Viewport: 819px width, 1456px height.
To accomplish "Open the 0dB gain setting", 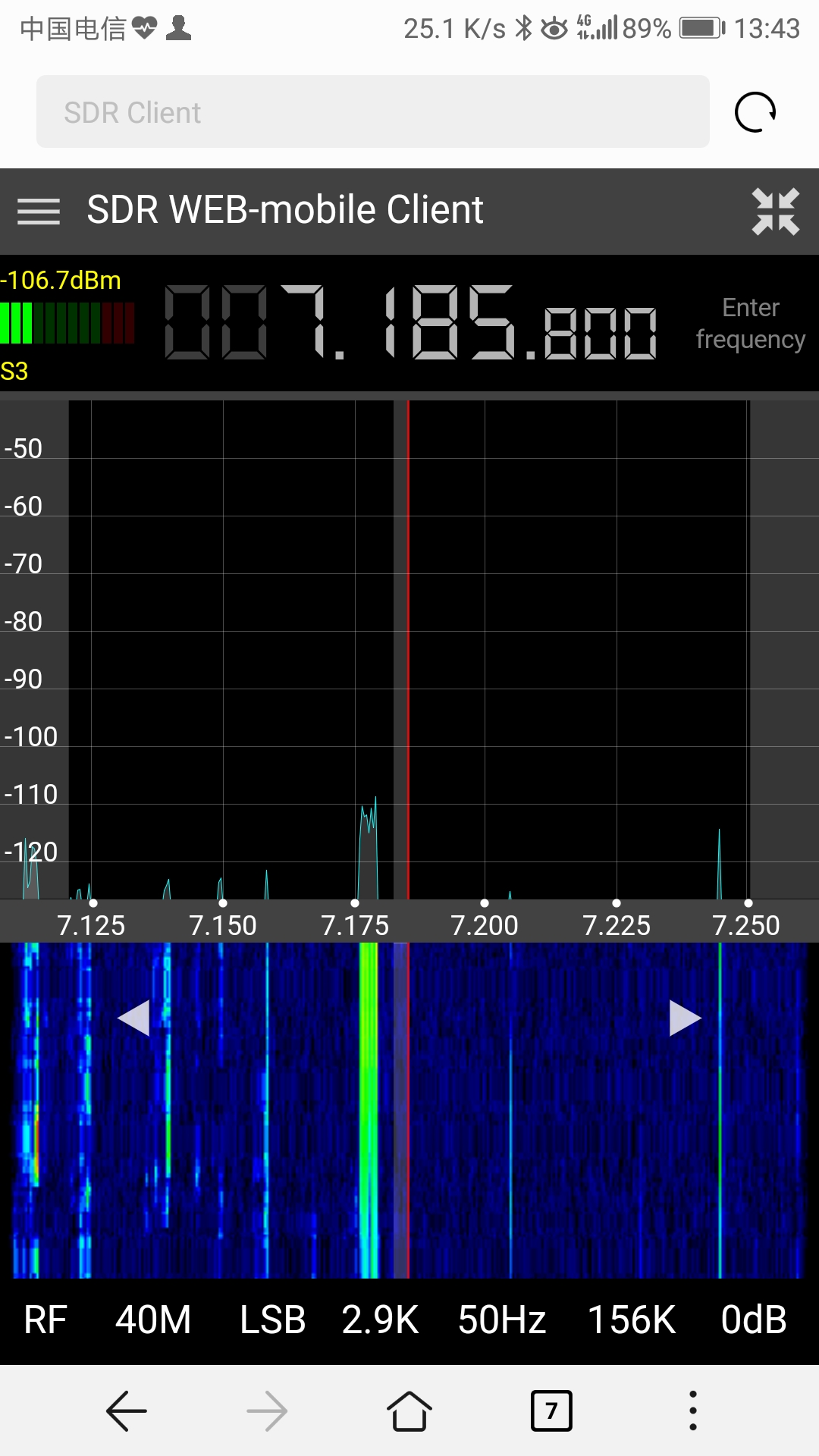I will click(754, 1320).
